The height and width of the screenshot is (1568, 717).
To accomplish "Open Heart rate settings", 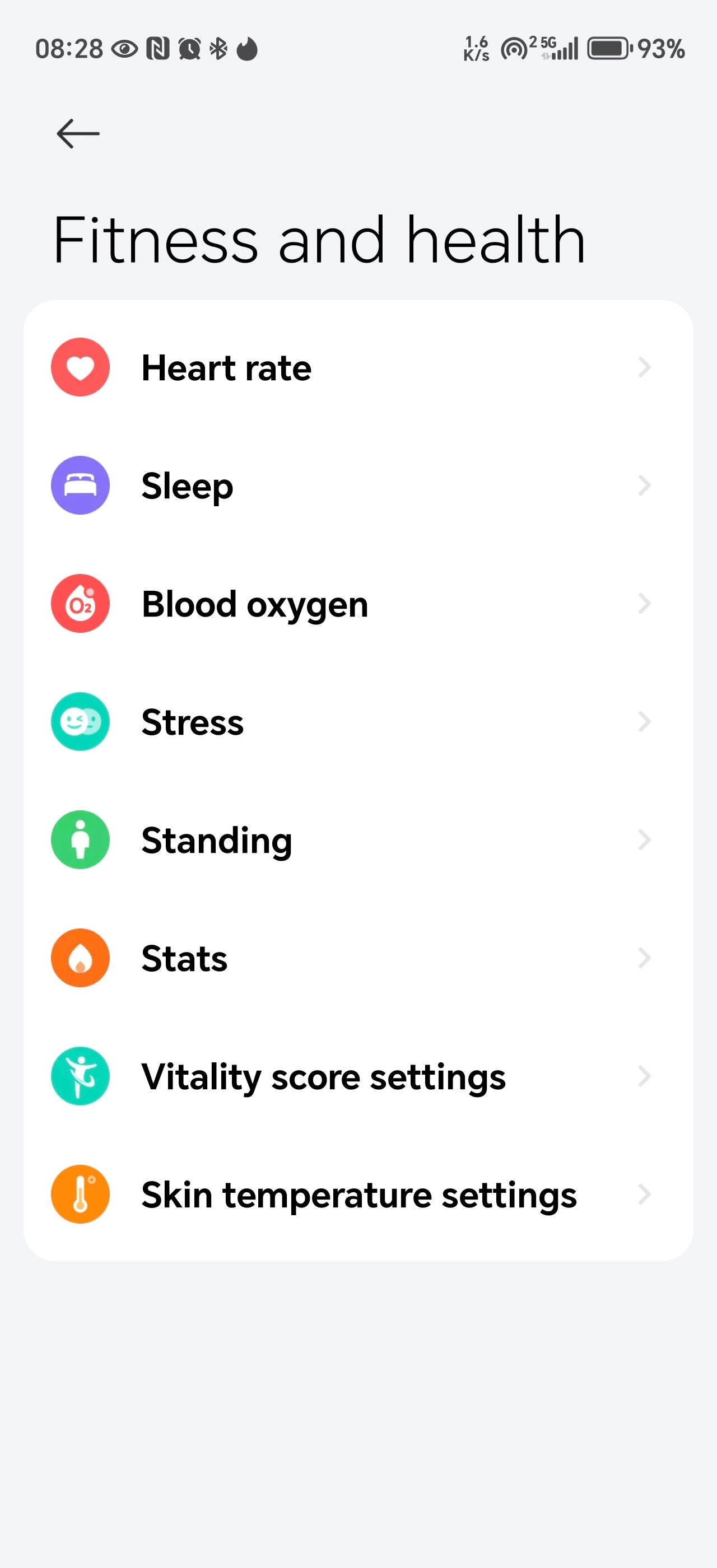I will 358,368.
